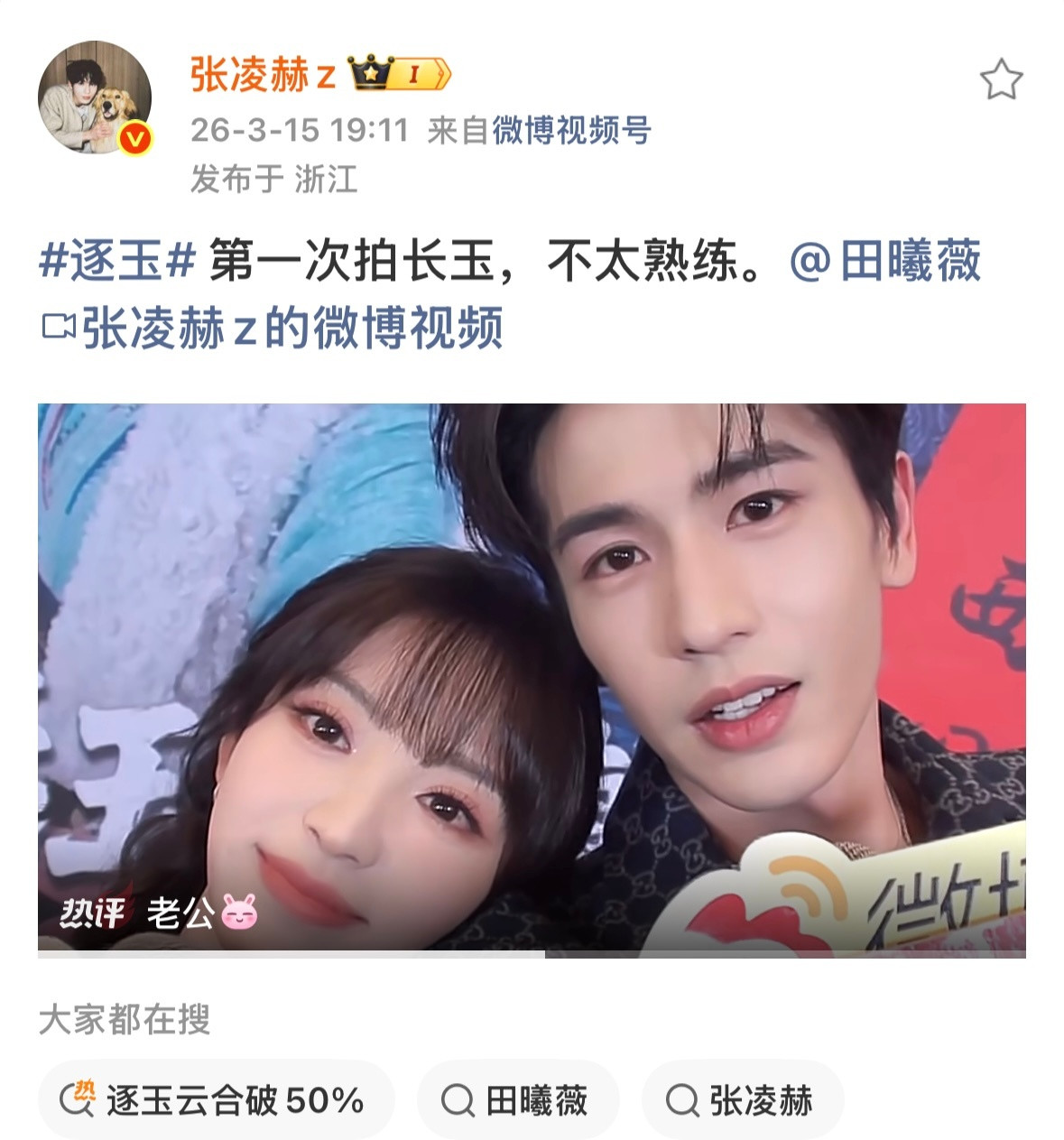Click the star favorite icon
The image size is (1064, 1140).
(x=998, y=79)
